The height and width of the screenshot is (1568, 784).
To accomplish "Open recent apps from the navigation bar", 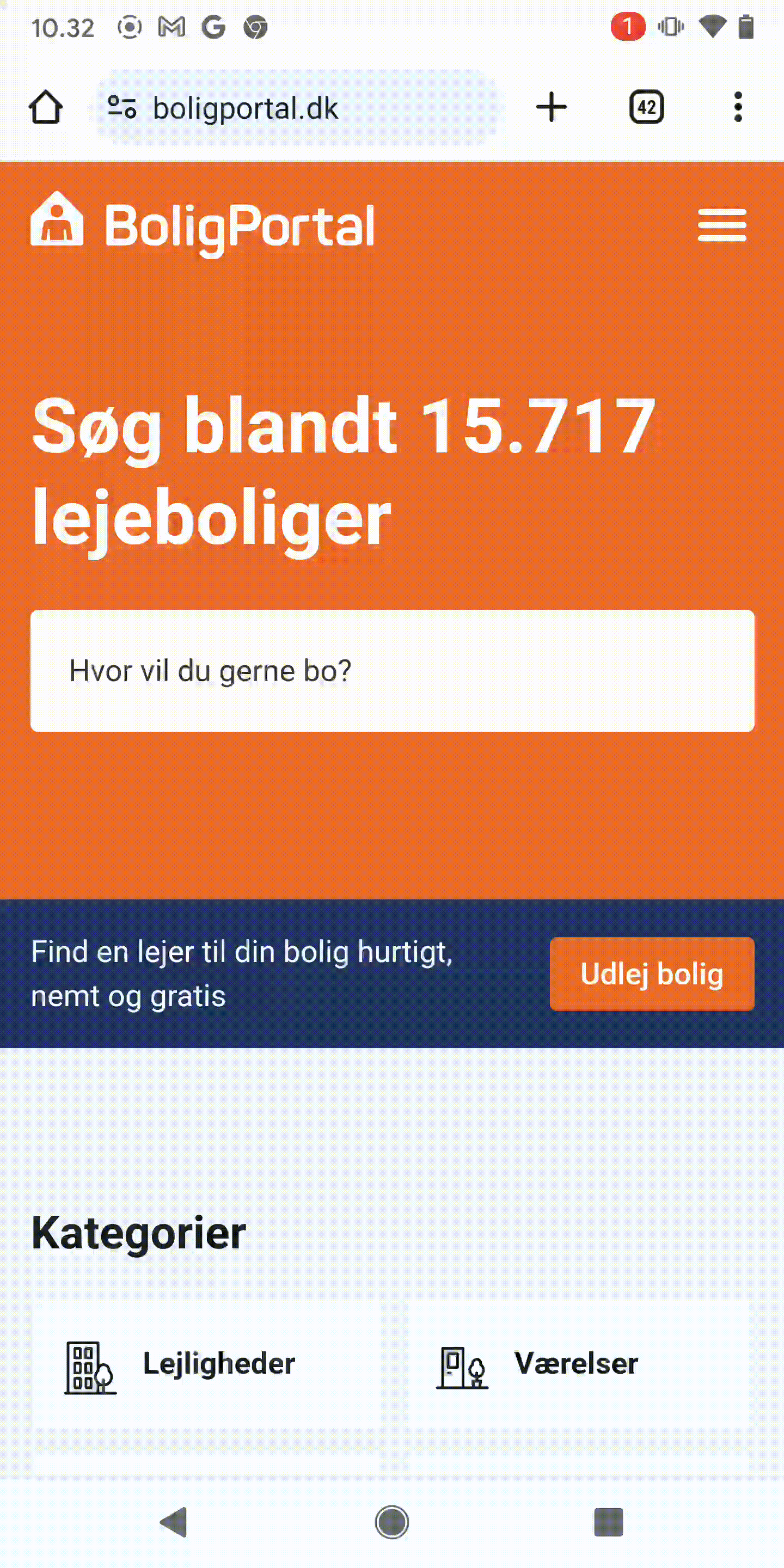I will pos(608,1522).
